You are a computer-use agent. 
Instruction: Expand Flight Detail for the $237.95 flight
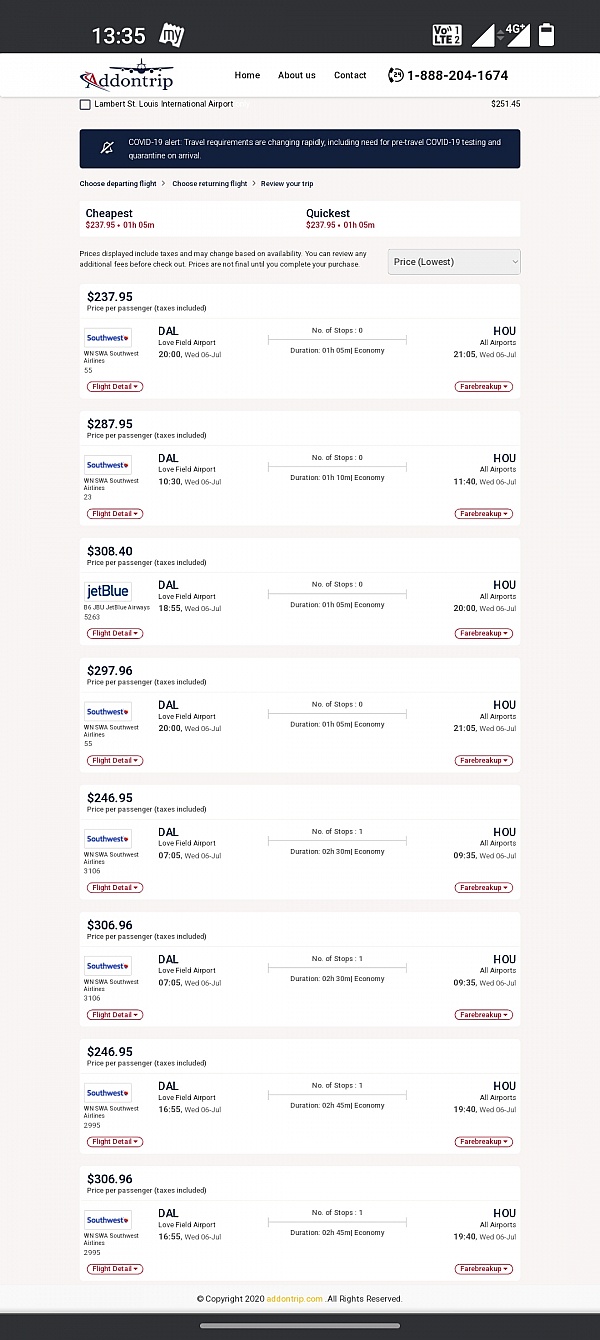pyautogui.click(x=115, y=387)
